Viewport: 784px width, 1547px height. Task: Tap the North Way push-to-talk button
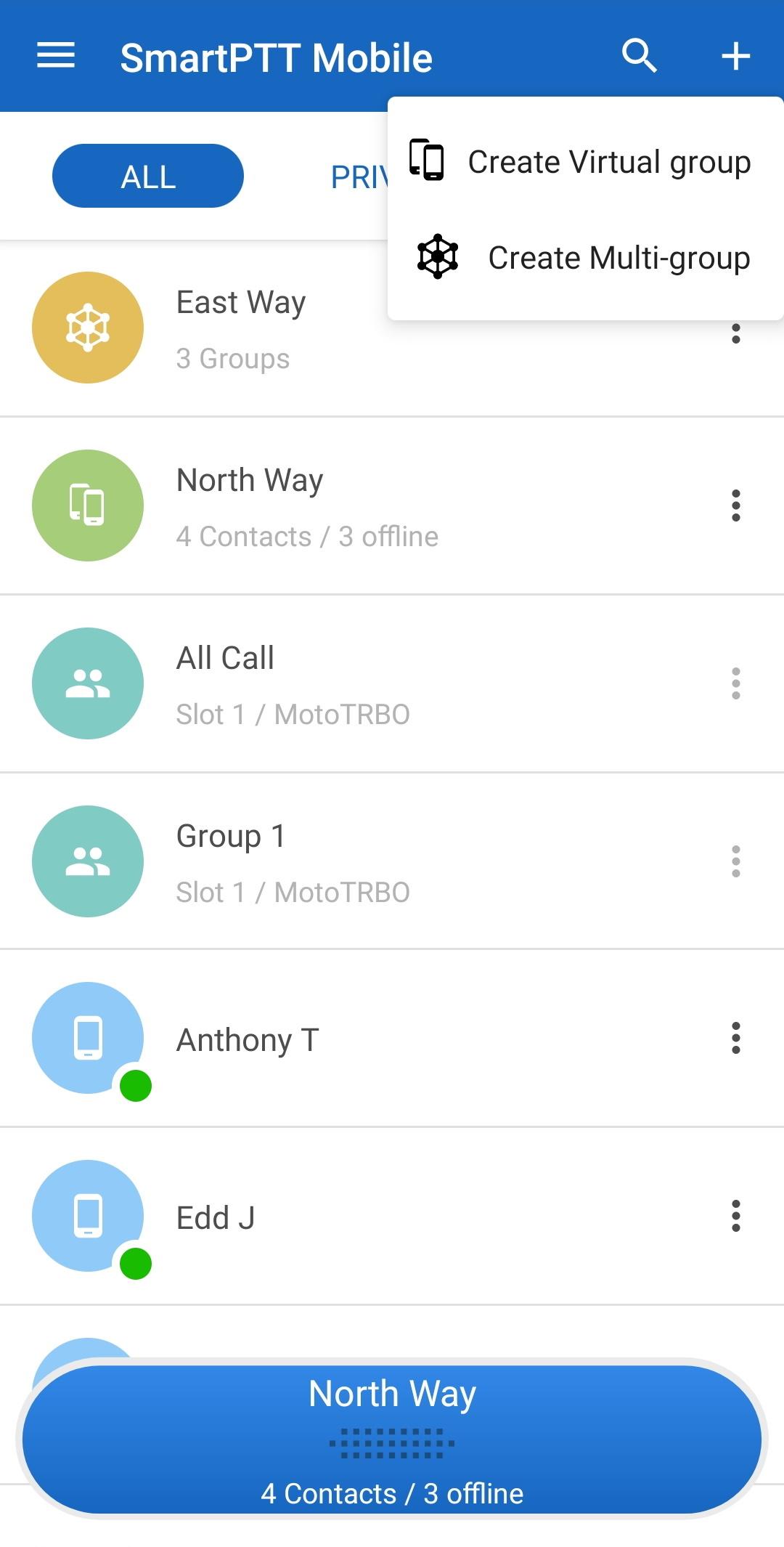point(392,1440)
